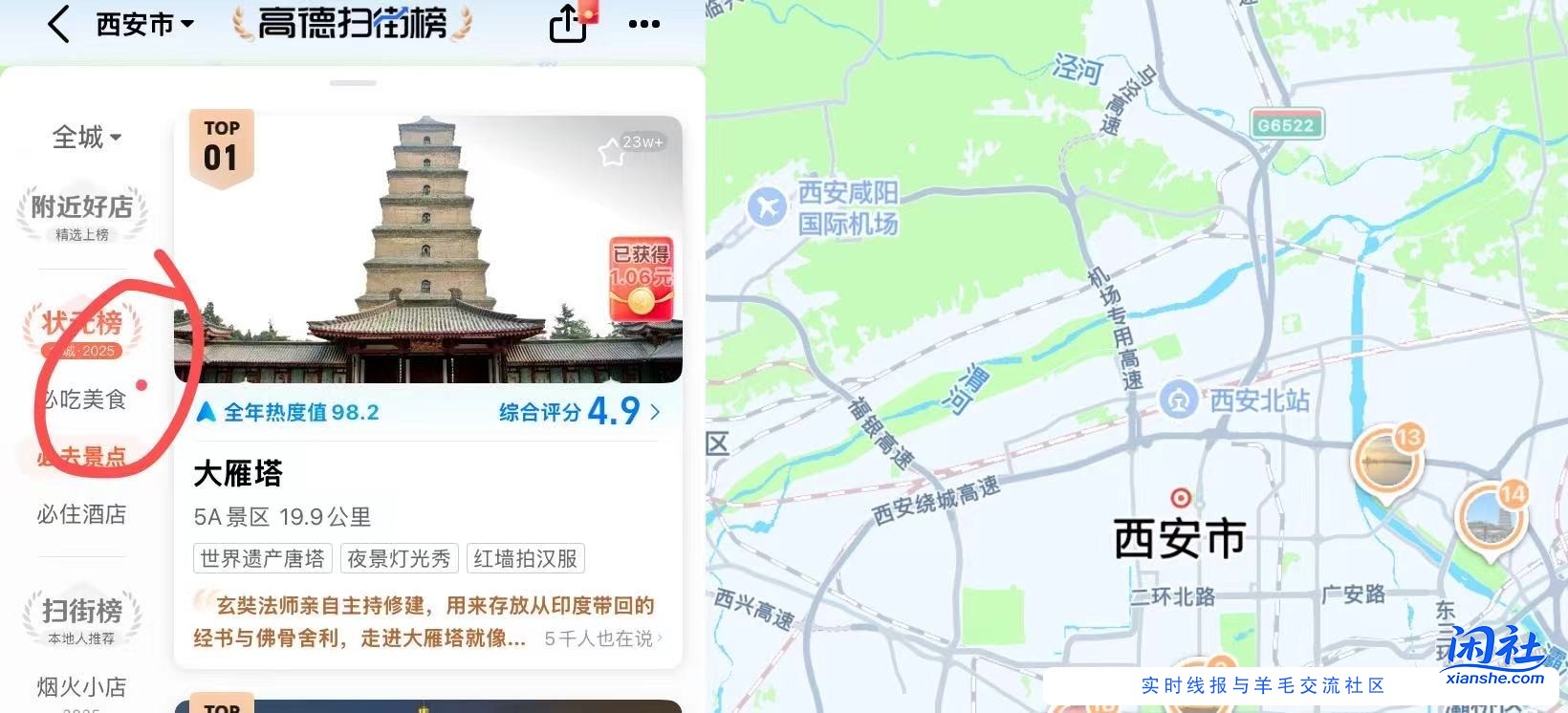The height and width of the screenshot is (713, 1568).
Task: Read what 5千人也在说 about 大雁塔
Action: 602,638
